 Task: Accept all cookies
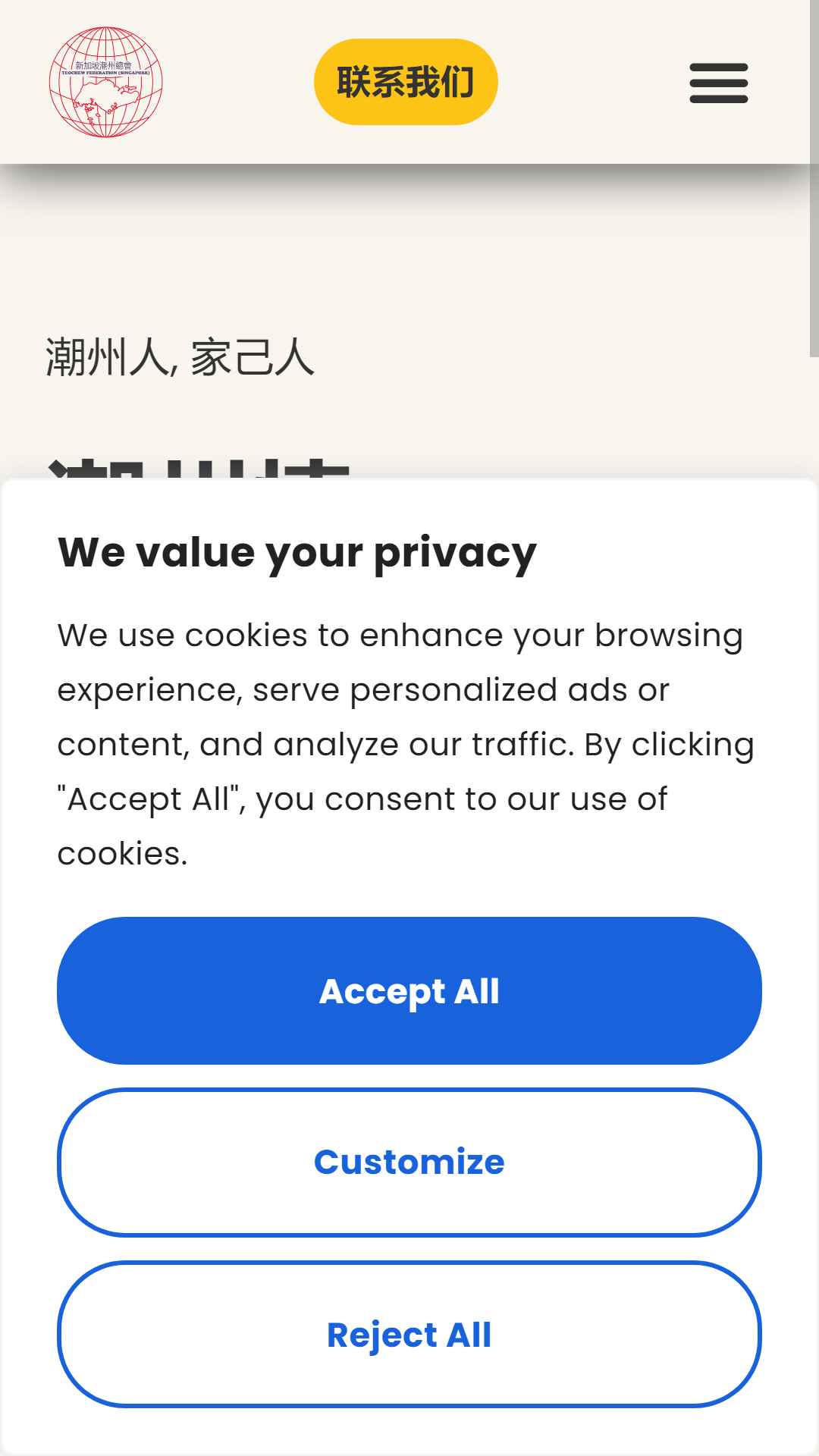[x=409, y=990]
